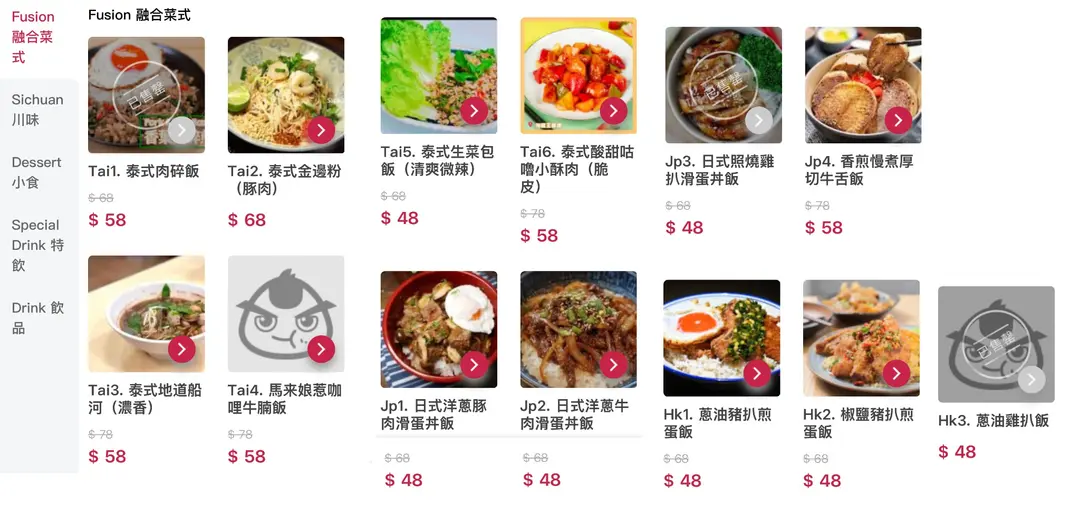This screenshot has height=524, width=1080.
Task: Select the Dessert 小食 category
Action: 37,172
